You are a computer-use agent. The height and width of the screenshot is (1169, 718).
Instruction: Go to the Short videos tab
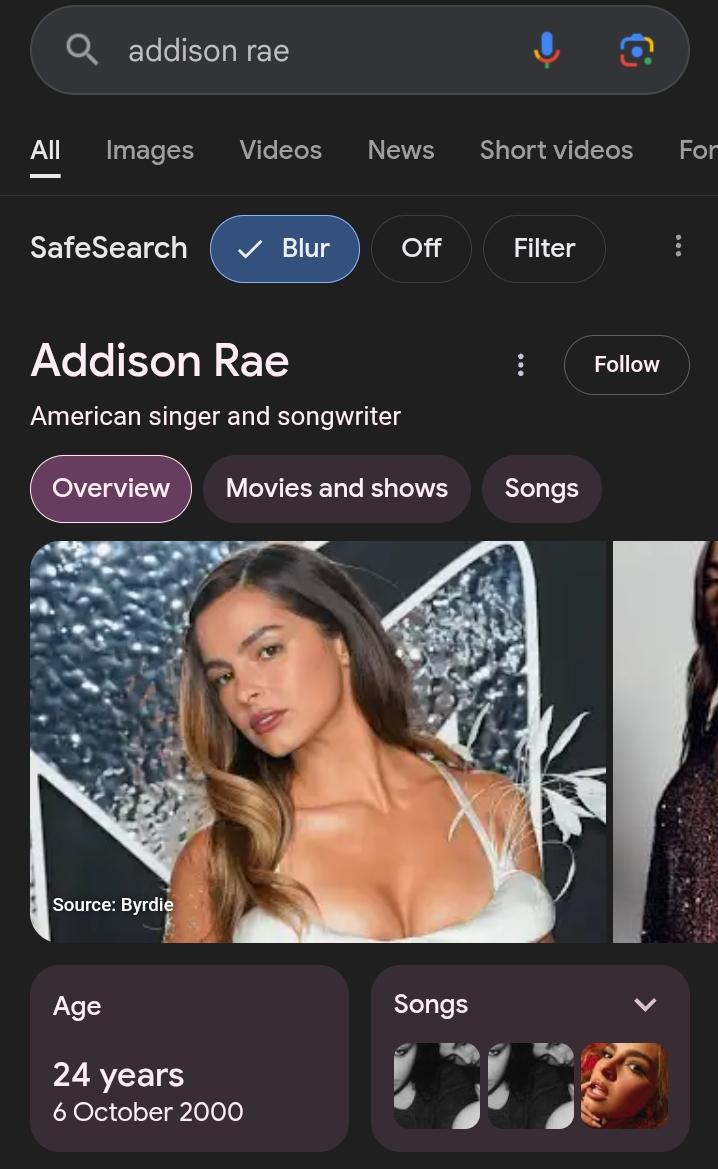(x=556, y=150)
